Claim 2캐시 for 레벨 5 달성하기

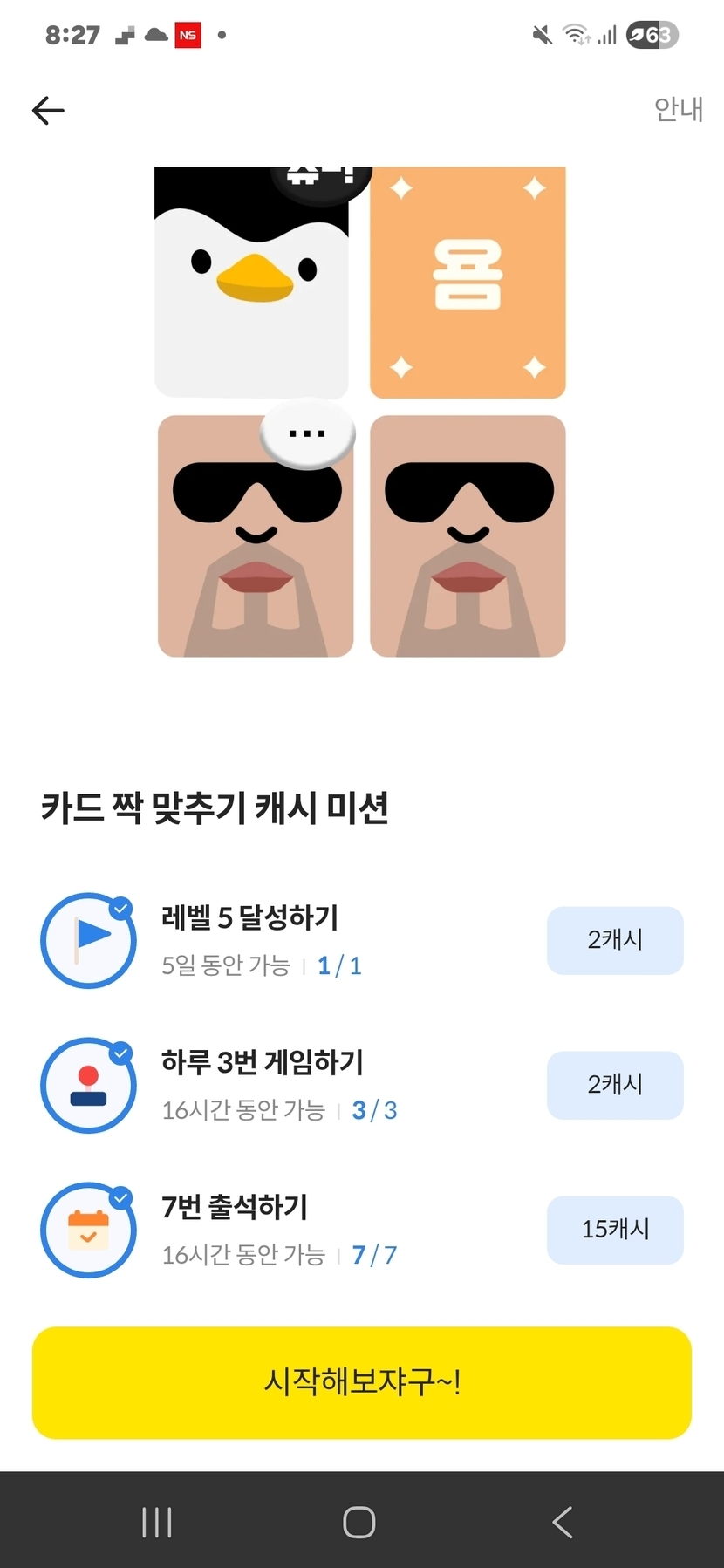615,940
